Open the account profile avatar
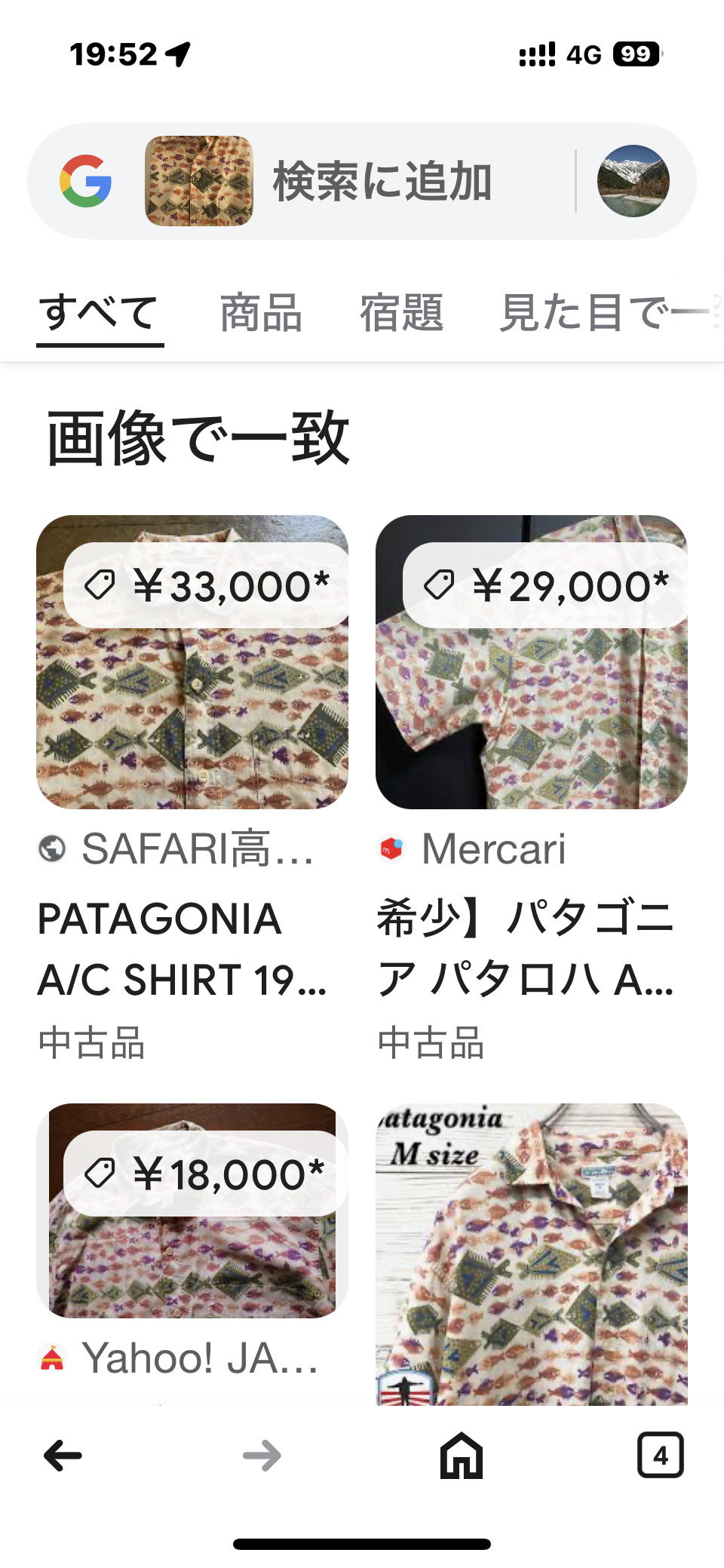 [x=633, y=181]
